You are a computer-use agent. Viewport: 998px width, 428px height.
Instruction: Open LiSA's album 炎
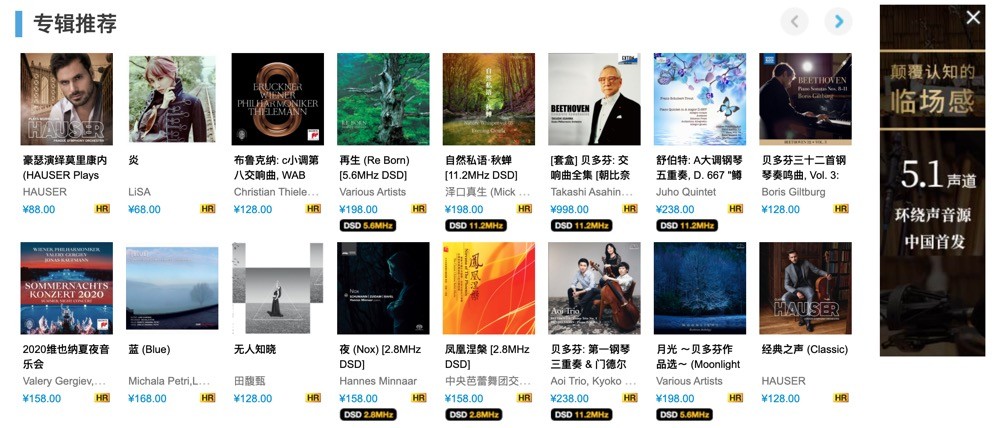(x=172, y=99)
